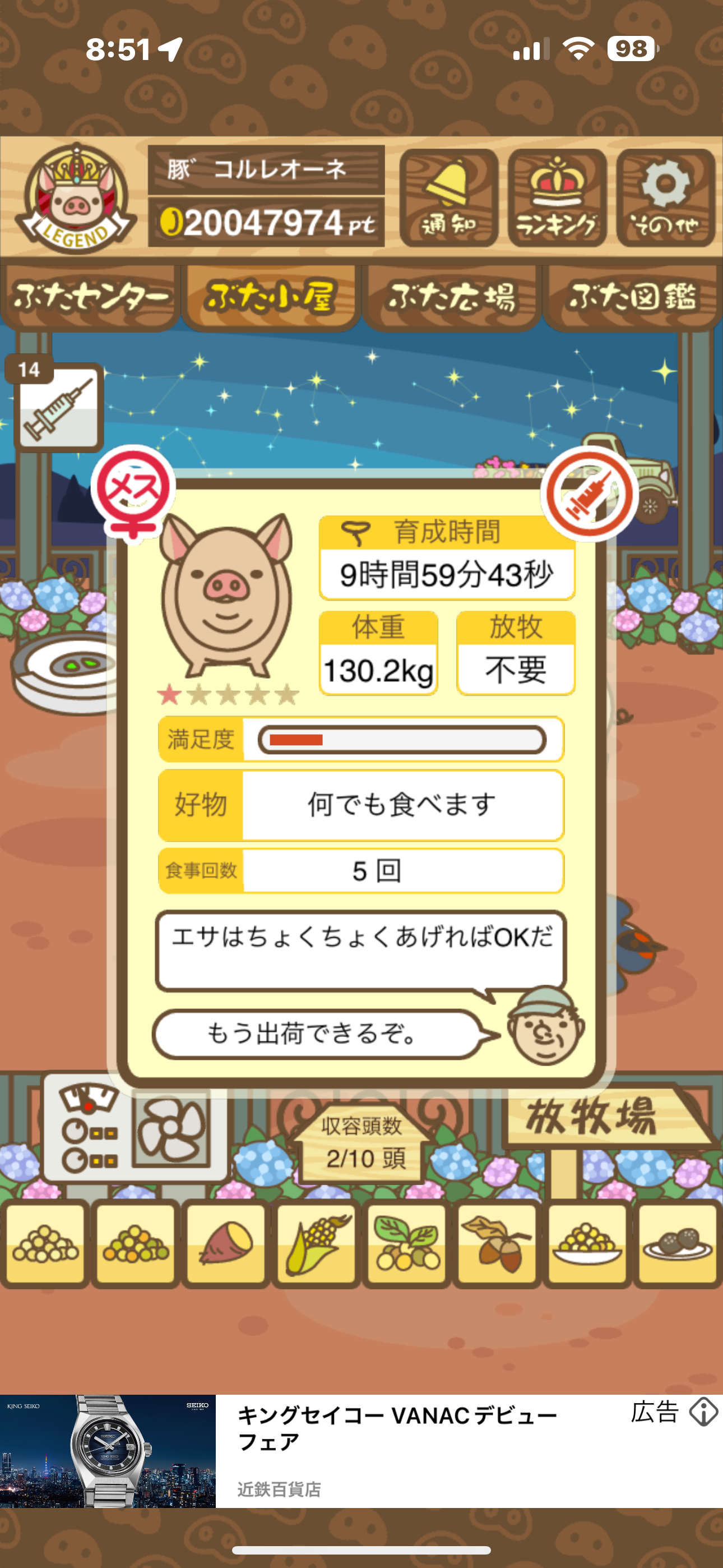The width and height of the screenshot is (723, 1568).
Task: Choose the acorn feed
Action: coord(497,1244)
